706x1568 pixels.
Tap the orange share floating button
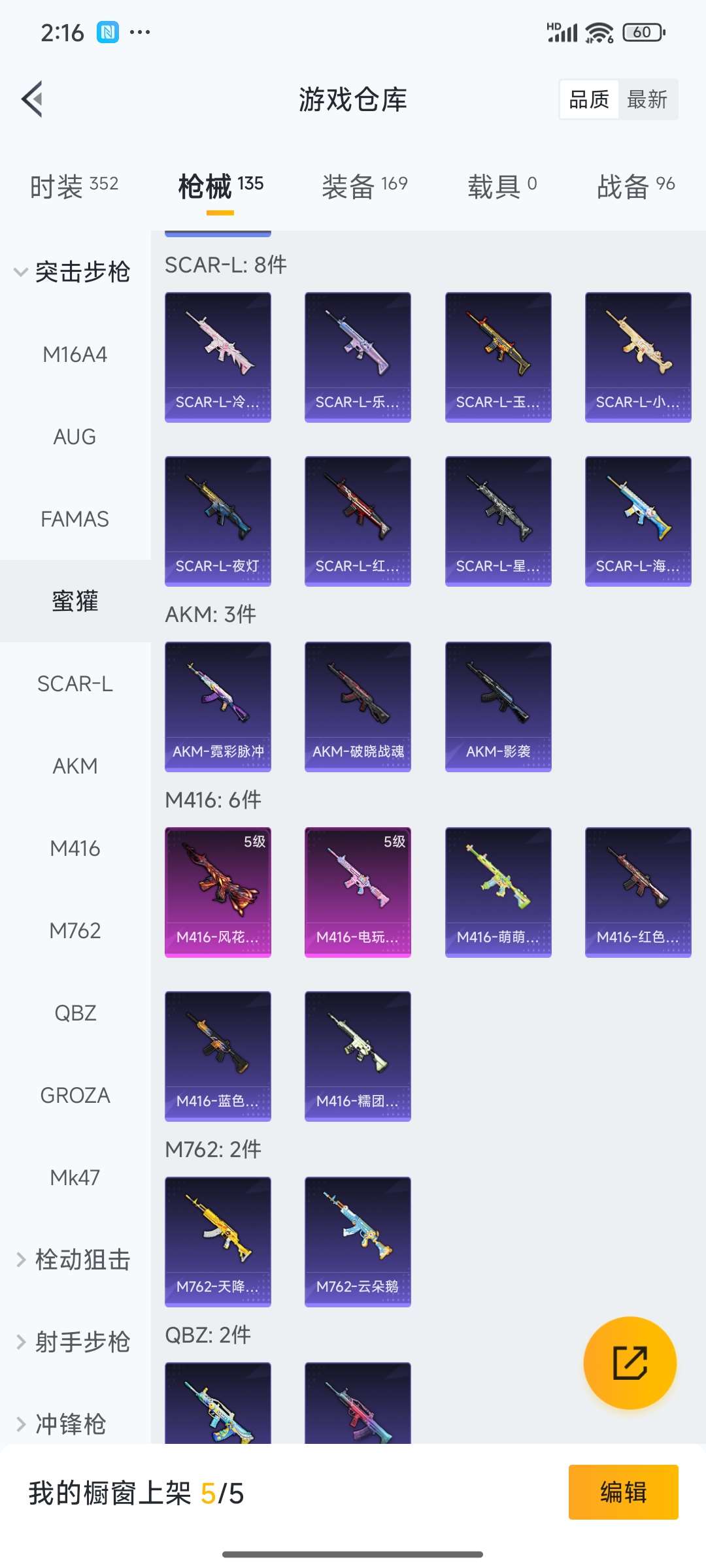coord(630,1363)
